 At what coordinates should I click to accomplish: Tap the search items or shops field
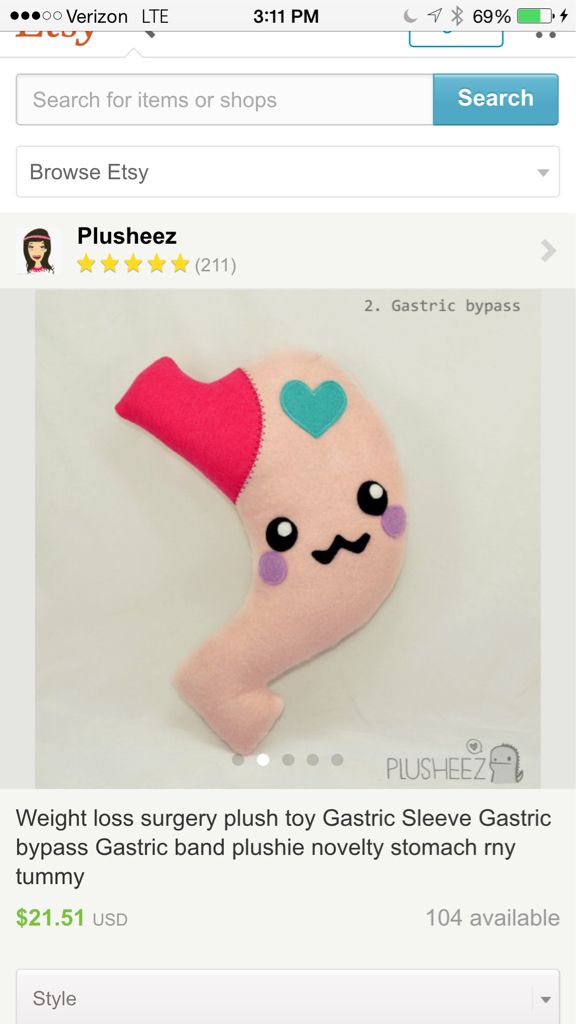coord(225,99)
